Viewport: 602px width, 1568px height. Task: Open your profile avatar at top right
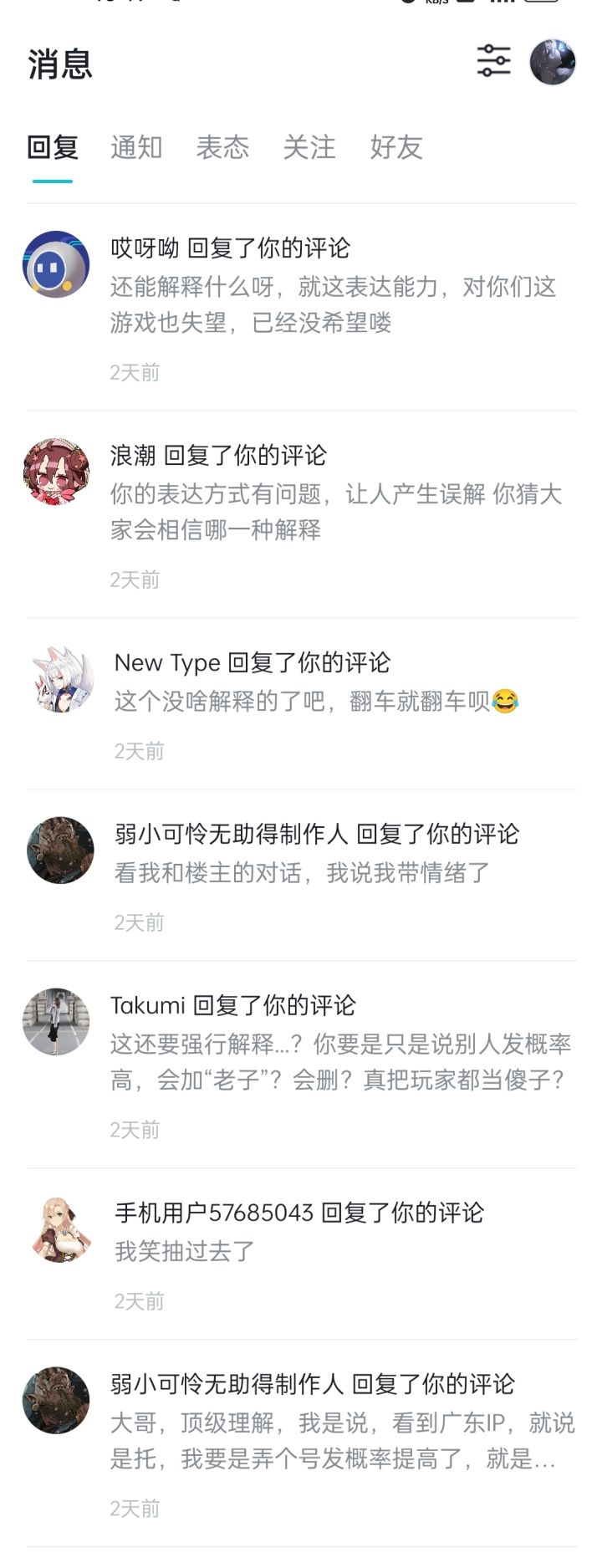pos(554,60)
